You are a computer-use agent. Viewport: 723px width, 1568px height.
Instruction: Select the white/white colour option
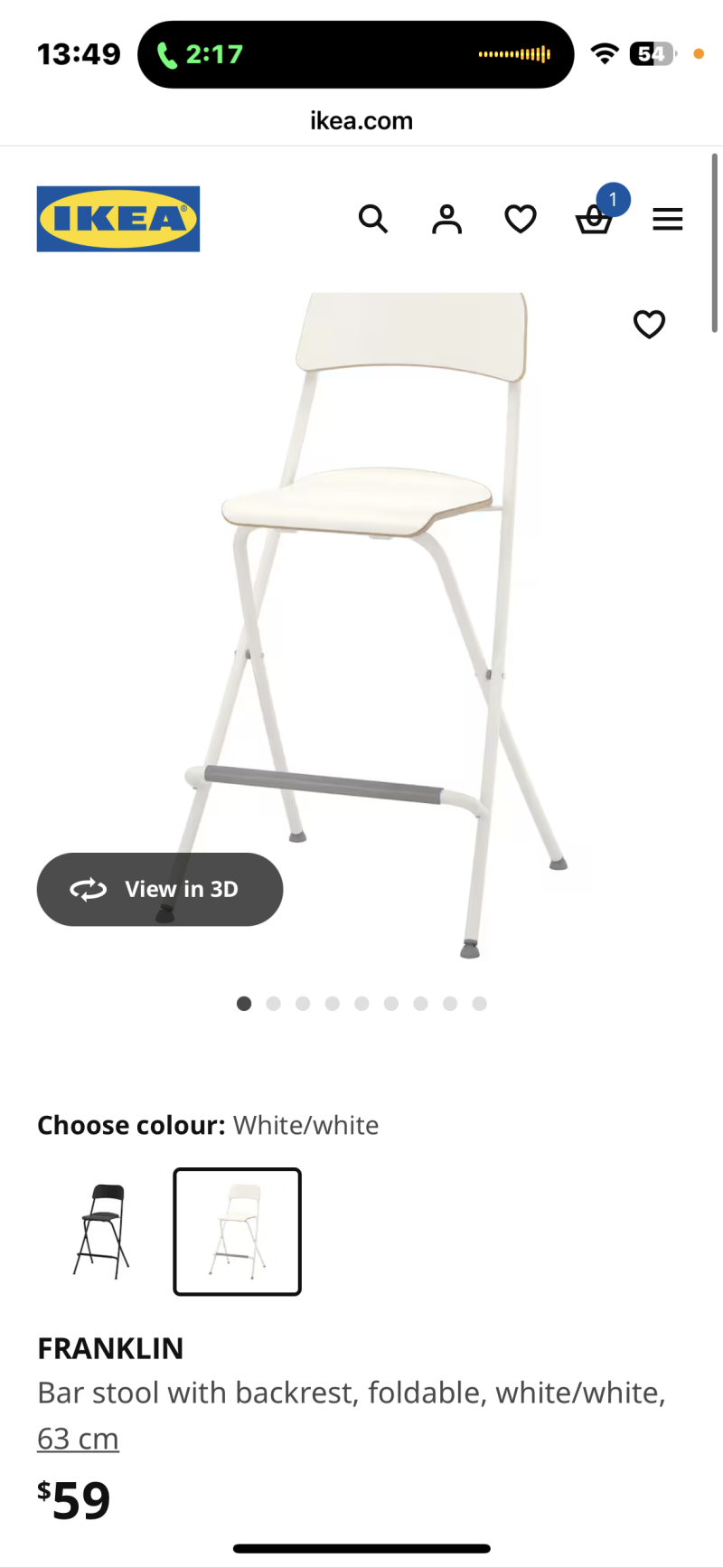pos(237,1232)
